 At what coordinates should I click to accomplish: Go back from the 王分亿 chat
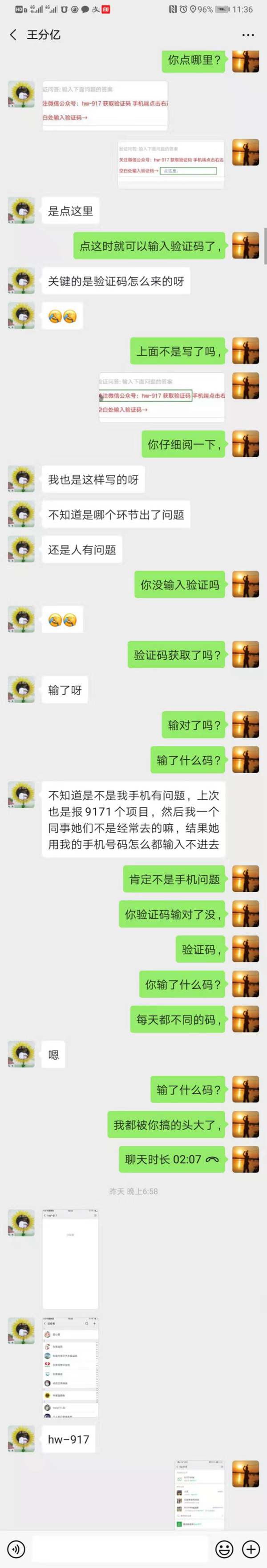13,35
